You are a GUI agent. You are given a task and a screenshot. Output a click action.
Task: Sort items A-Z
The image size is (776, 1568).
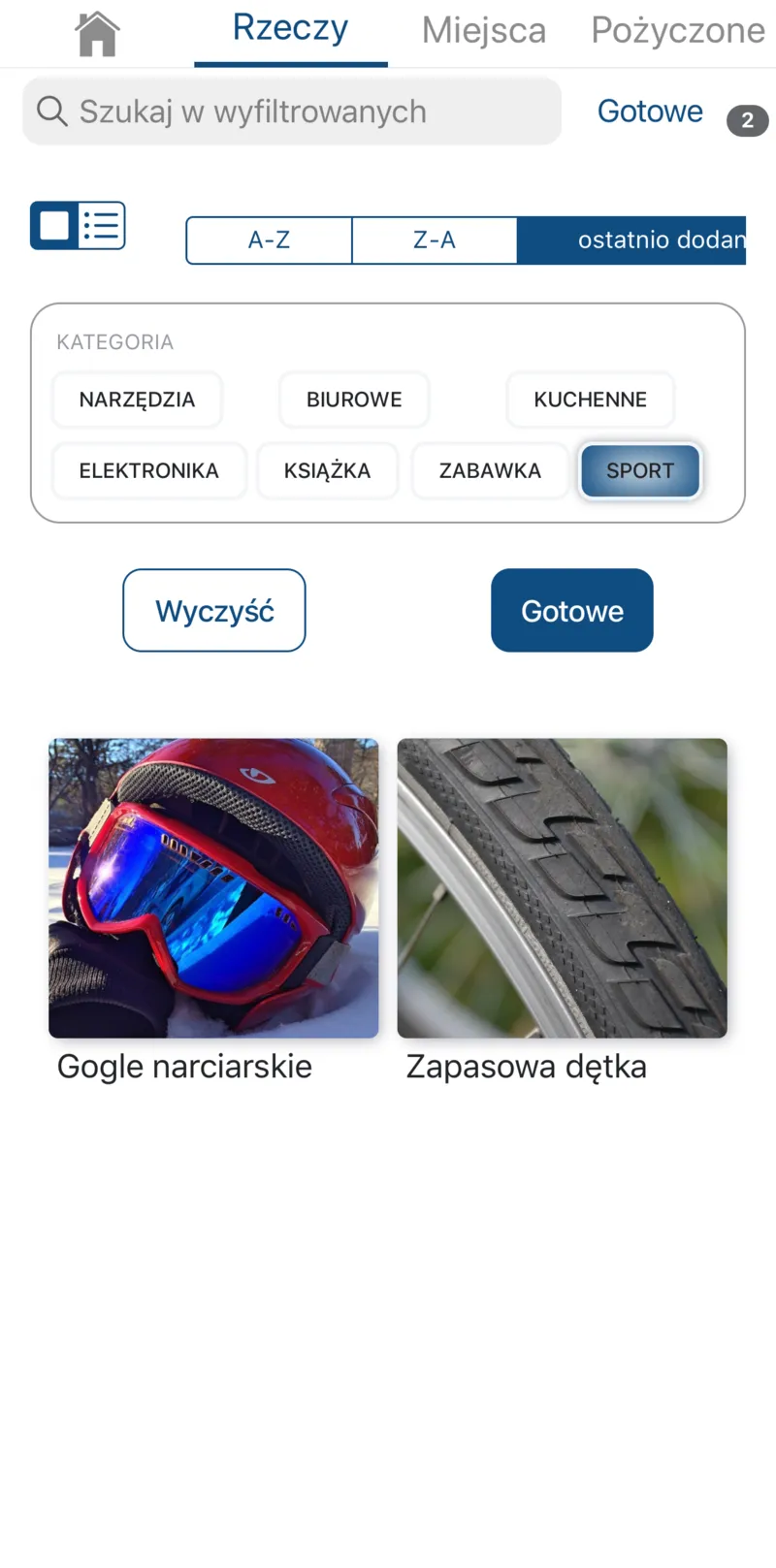point(269,240)
